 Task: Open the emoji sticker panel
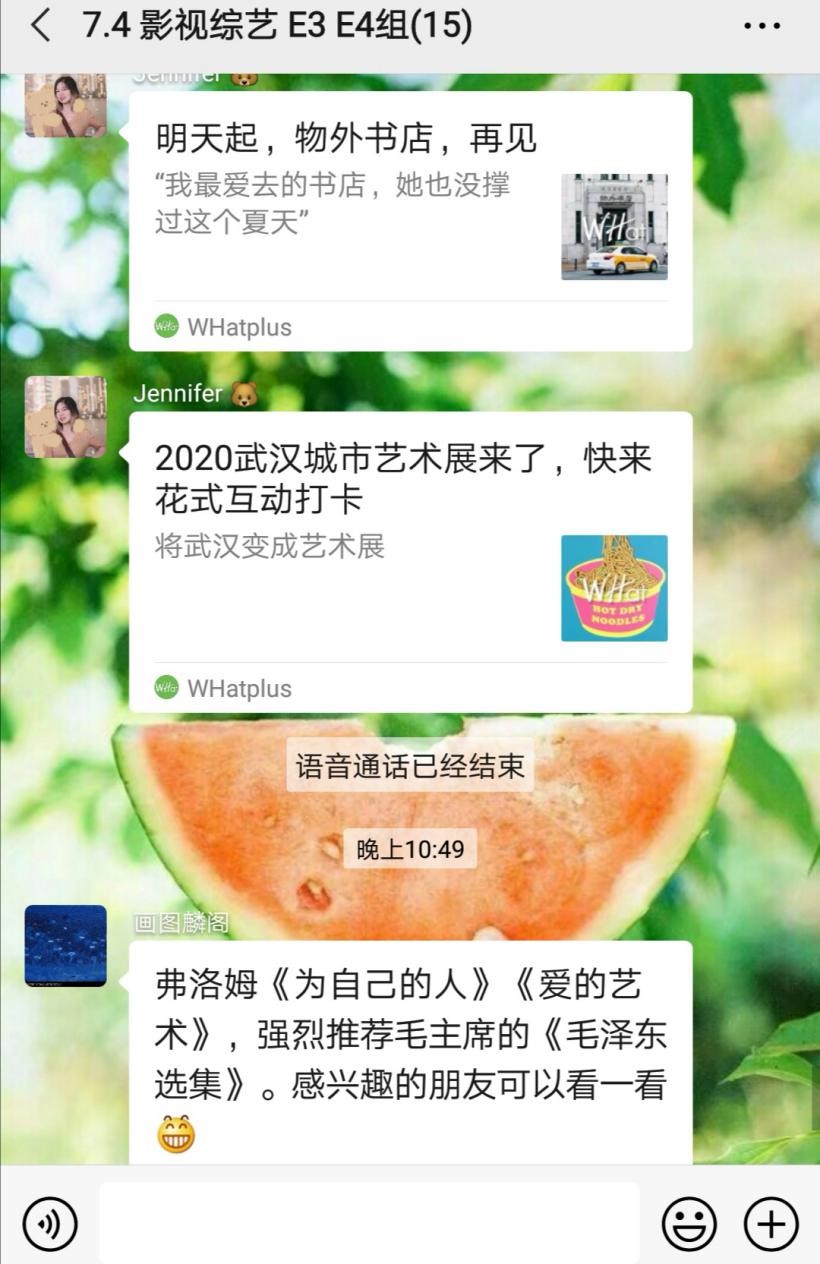point(689,1224)
